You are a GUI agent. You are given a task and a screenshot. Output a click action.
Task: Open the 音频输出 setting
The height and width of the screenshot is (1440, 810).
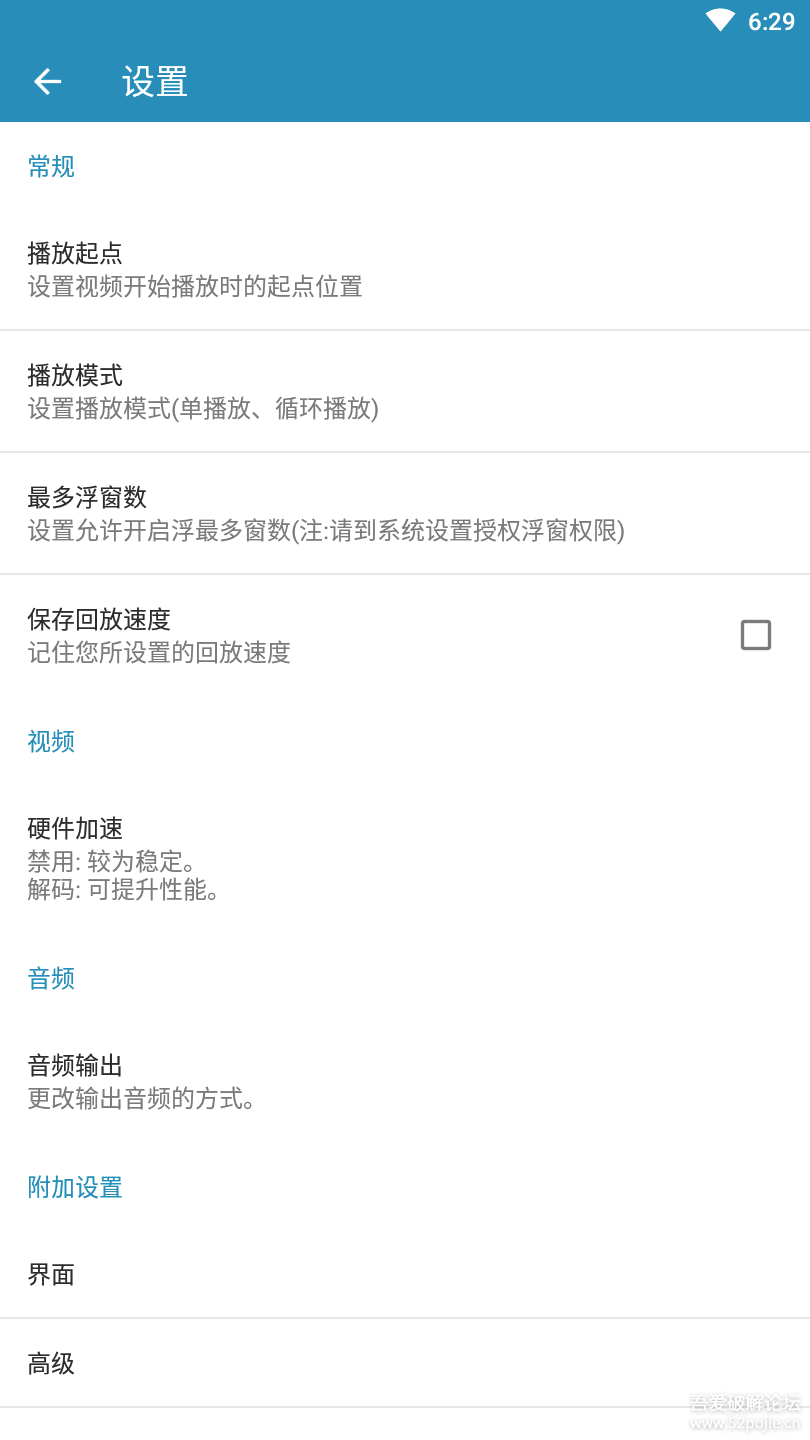point(404,1081)
